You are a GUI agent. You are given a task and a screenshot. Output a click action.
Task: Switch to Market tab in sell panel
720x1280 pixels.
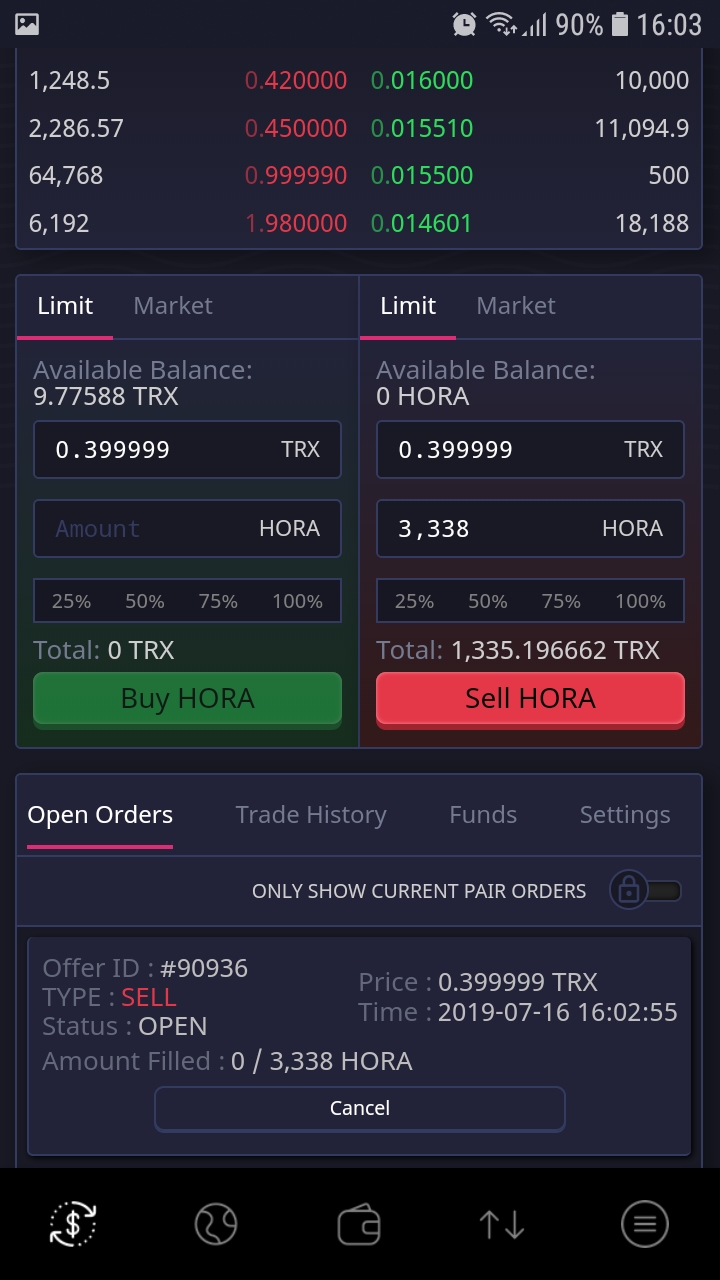pyautogui.click(x=516, y=306)
